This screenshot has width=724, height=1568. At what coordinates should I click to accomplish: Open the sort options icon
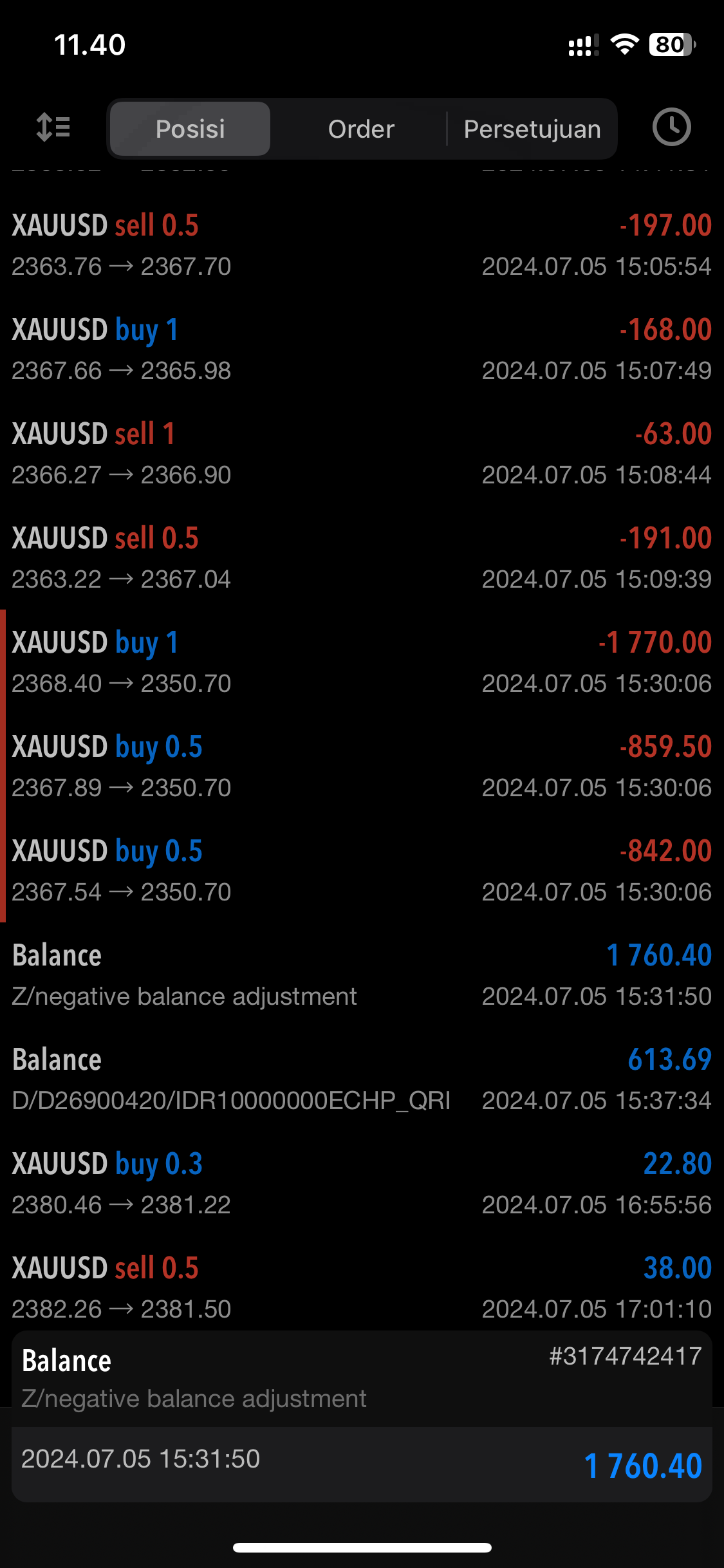click(x=53, y=127)
